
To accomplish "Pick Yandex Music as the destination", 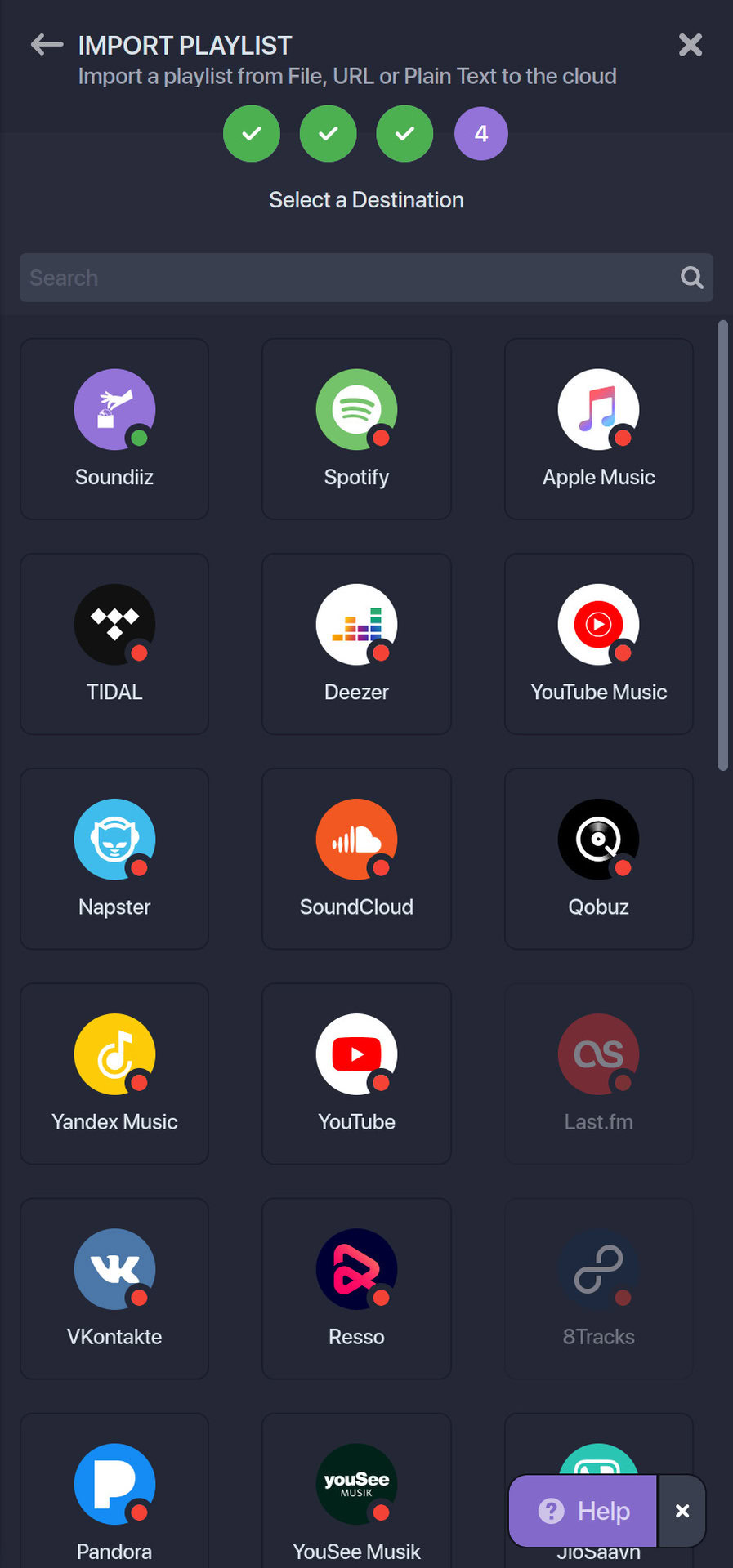I will (114, 1073).
